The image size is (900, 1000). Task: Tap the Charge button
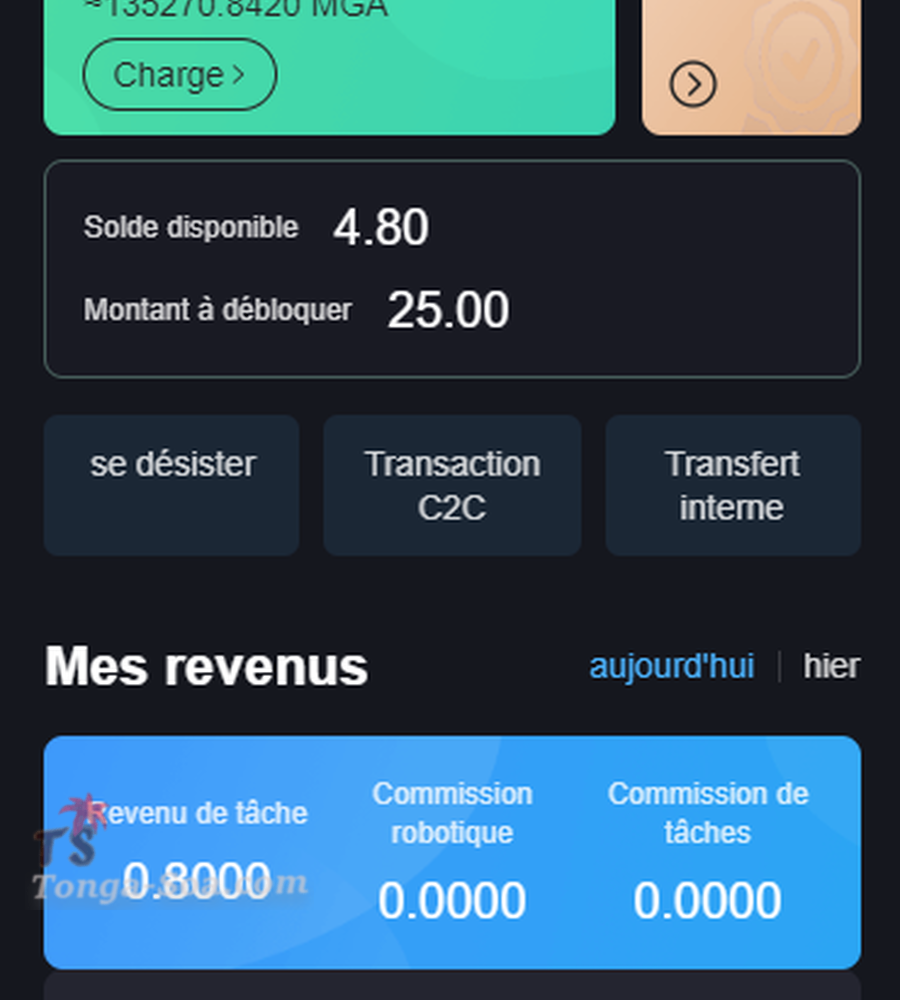[x=179, y=75]
